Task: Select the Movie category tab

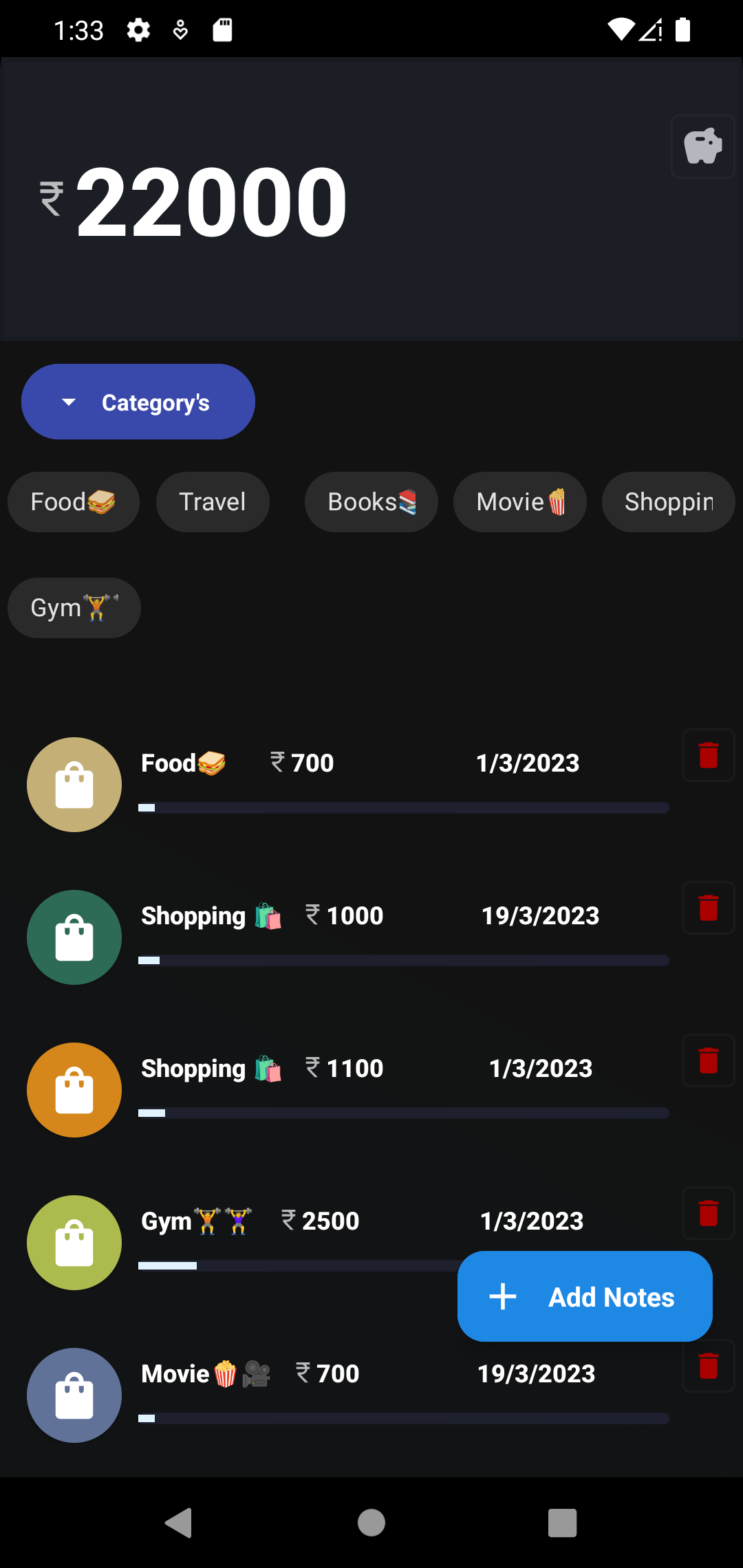Action: (x=519, y=501)
